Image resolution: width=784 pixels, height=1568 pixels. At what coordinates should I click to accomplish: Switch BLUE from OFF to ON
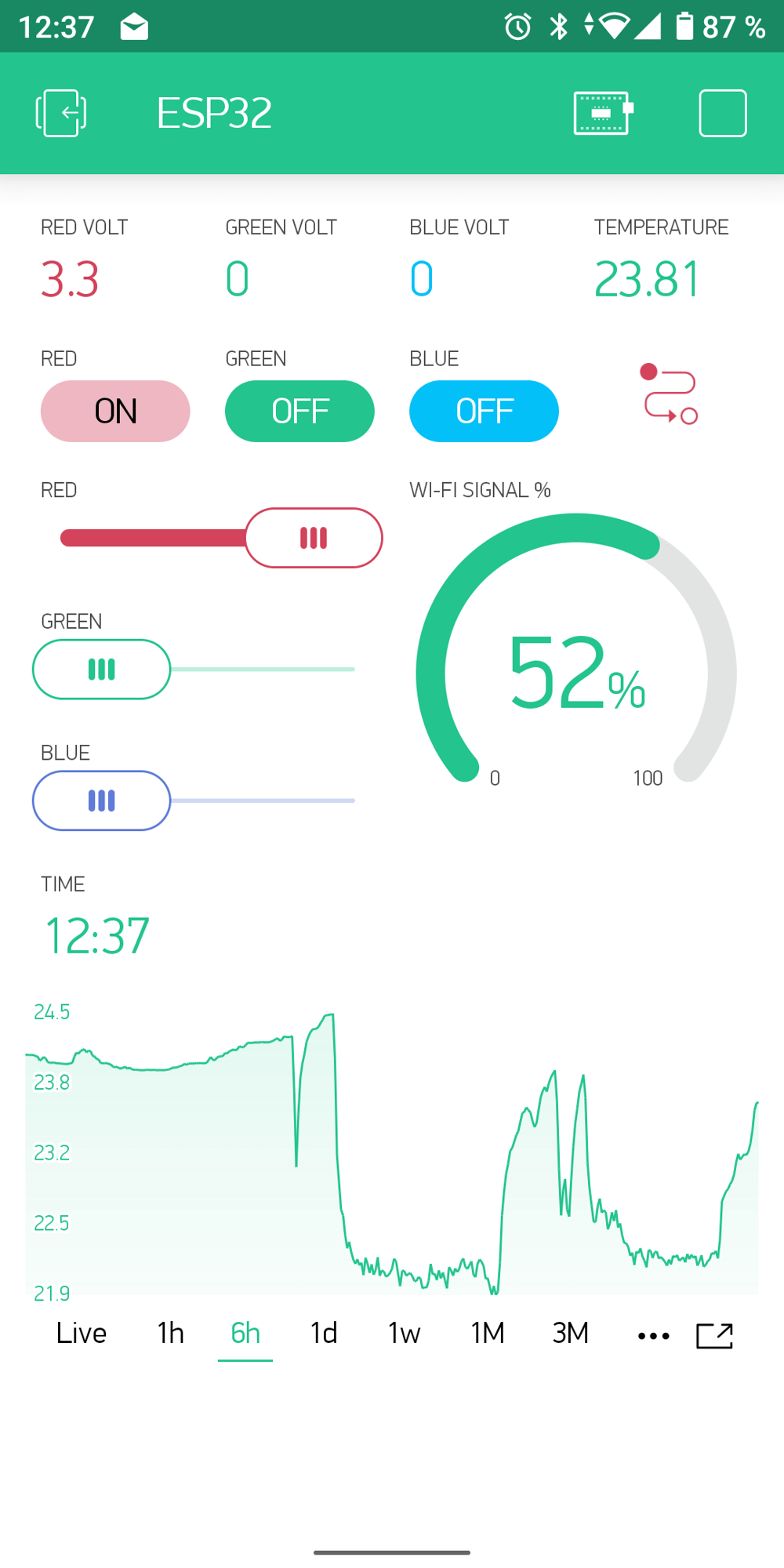pyautogui.click(x=484, y=411)
